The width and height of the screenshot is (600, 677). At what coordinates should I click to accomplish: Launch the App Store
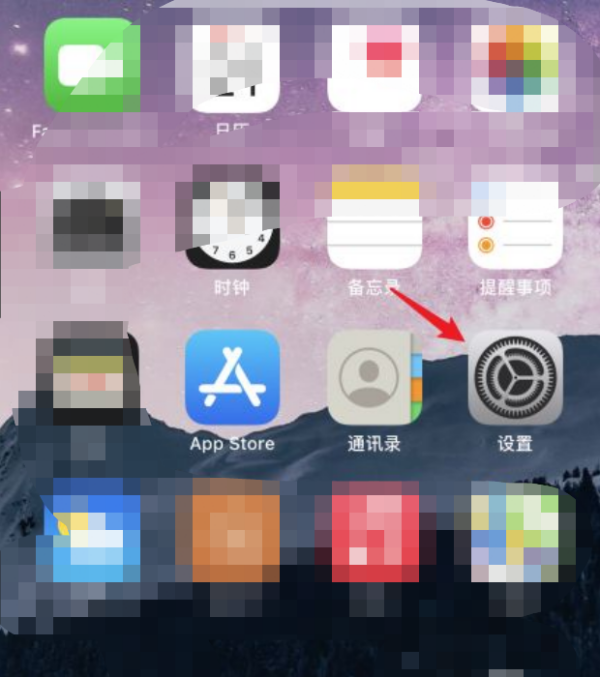click(232, 378)
